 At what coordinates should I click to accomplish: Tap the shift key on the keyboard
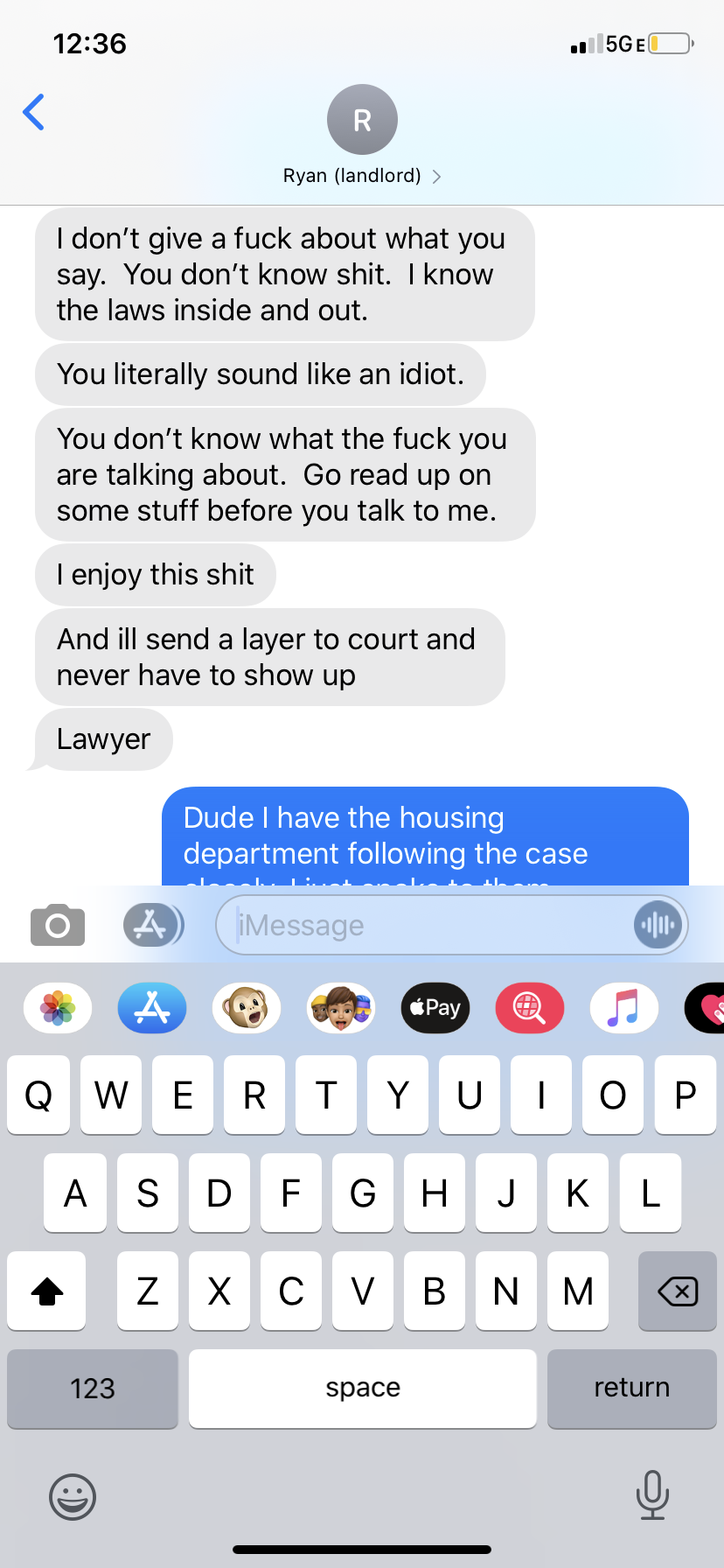pyautogui.click(x=47, y=1291)
